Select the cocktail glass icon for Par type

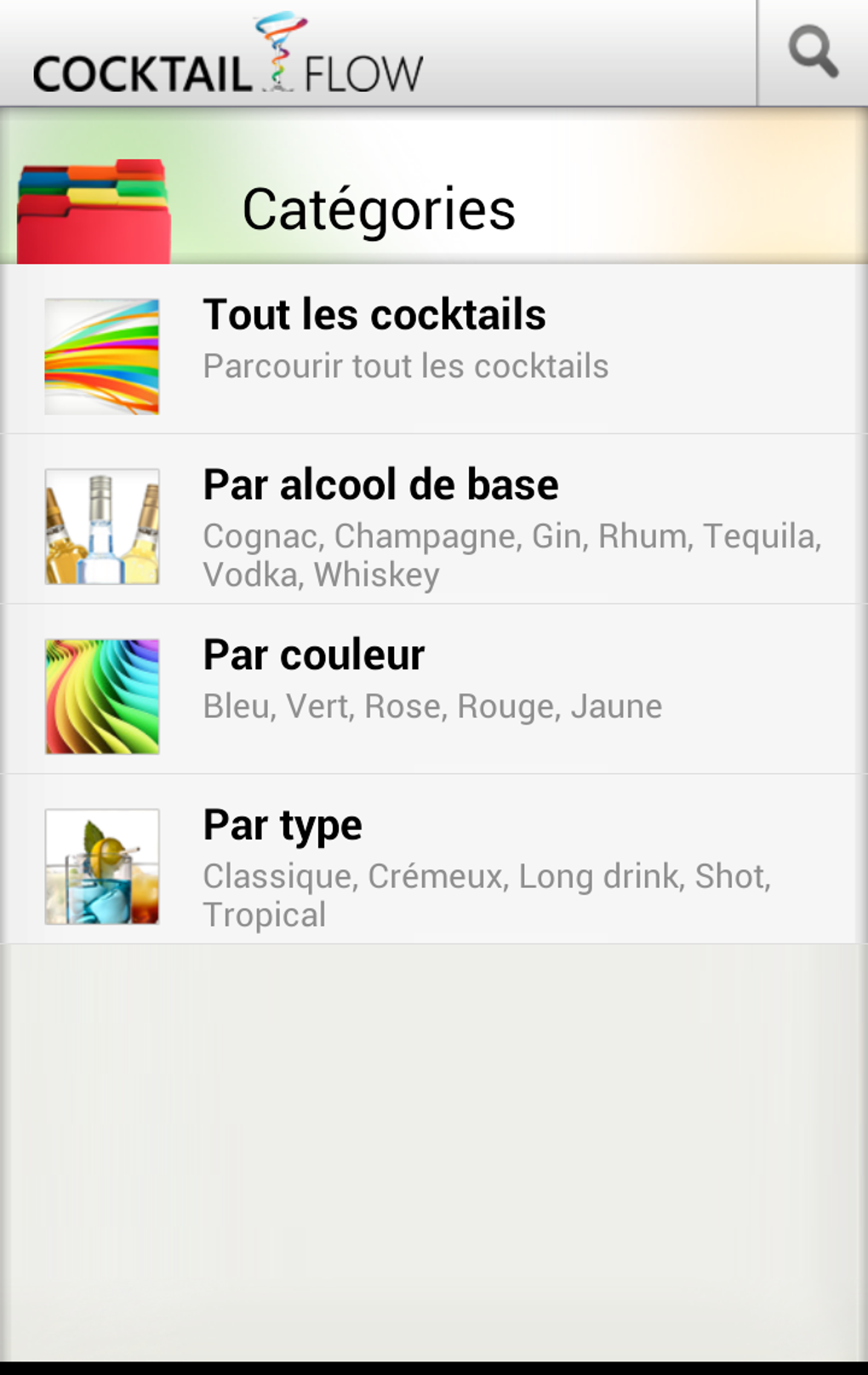point(101,865)
